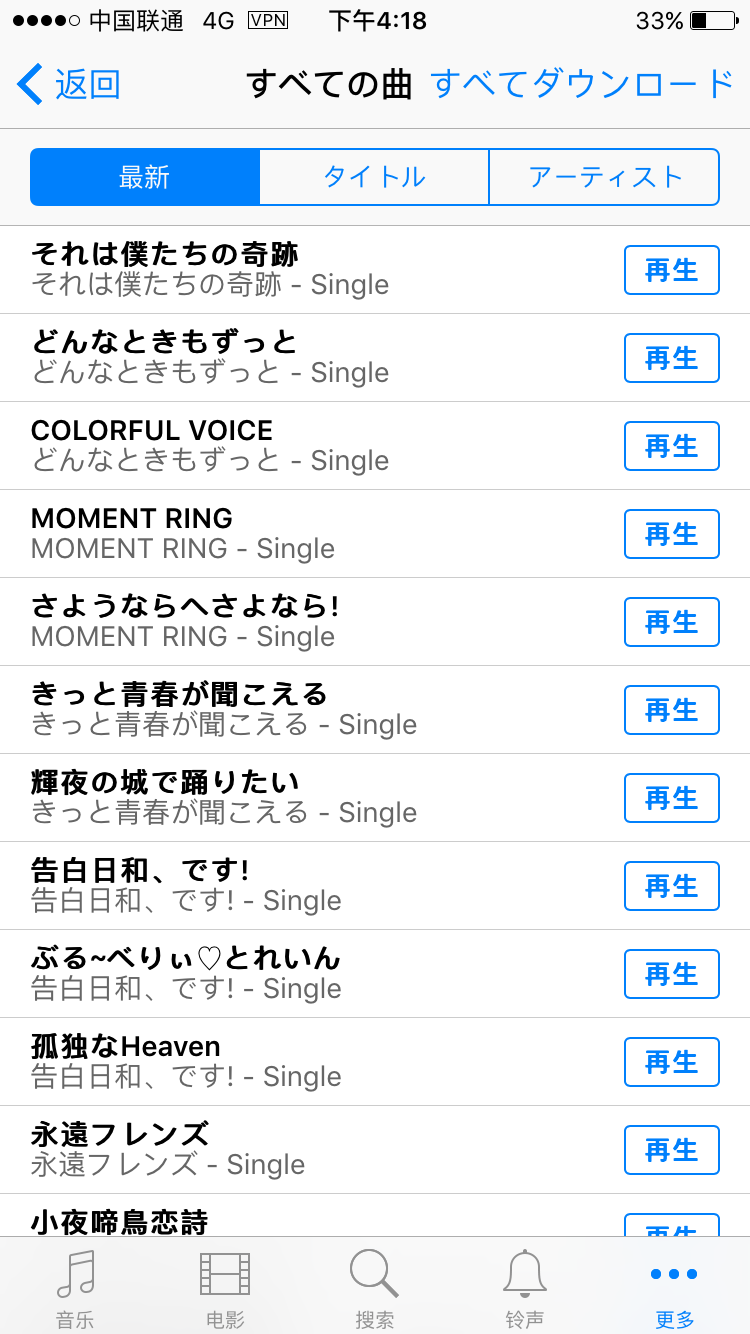Go to the 电影 tab
Image resolution: width=750 pixels, height=1334 pixels.
coord(225,1288)
